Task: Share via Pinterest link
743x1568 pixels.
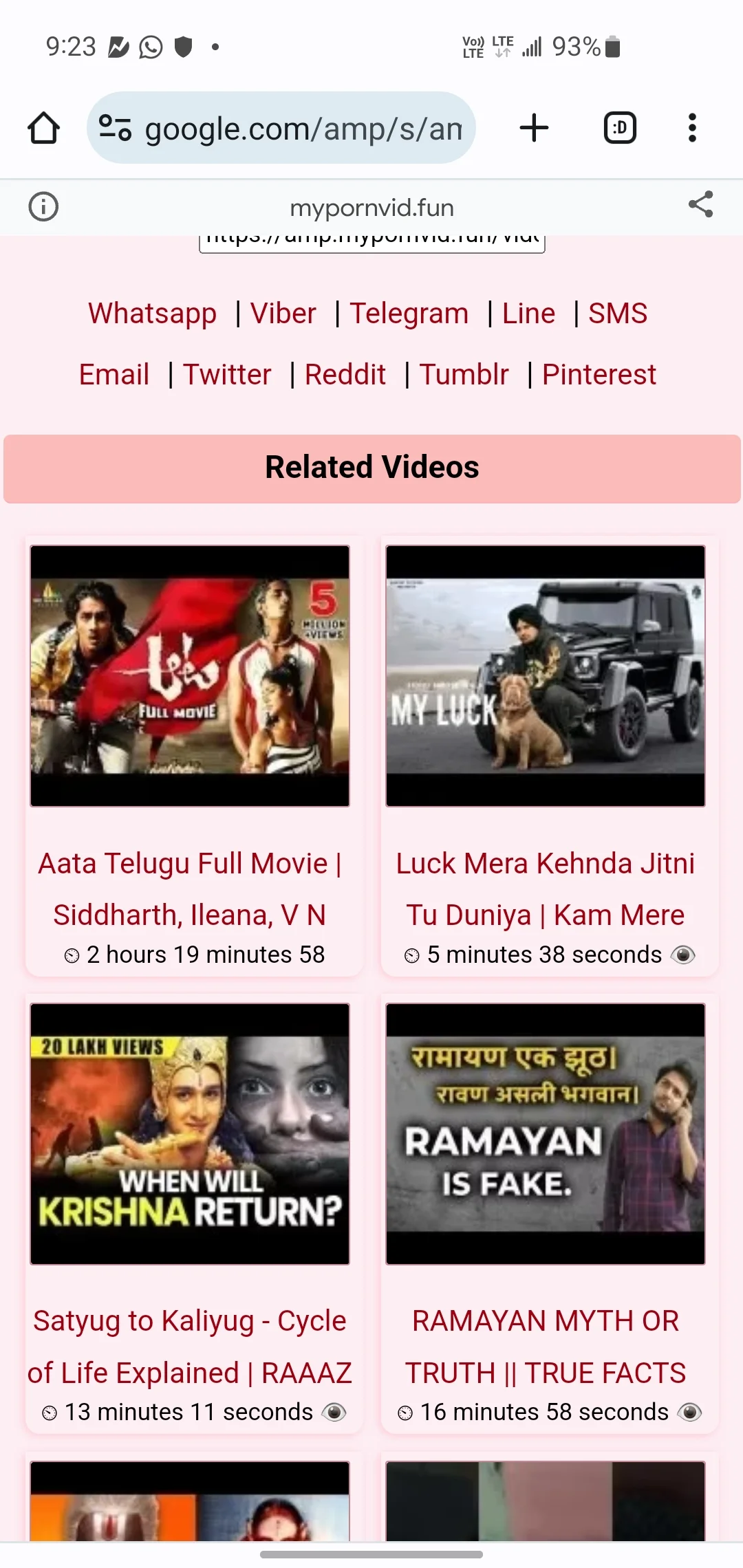Action: (599, 375)
